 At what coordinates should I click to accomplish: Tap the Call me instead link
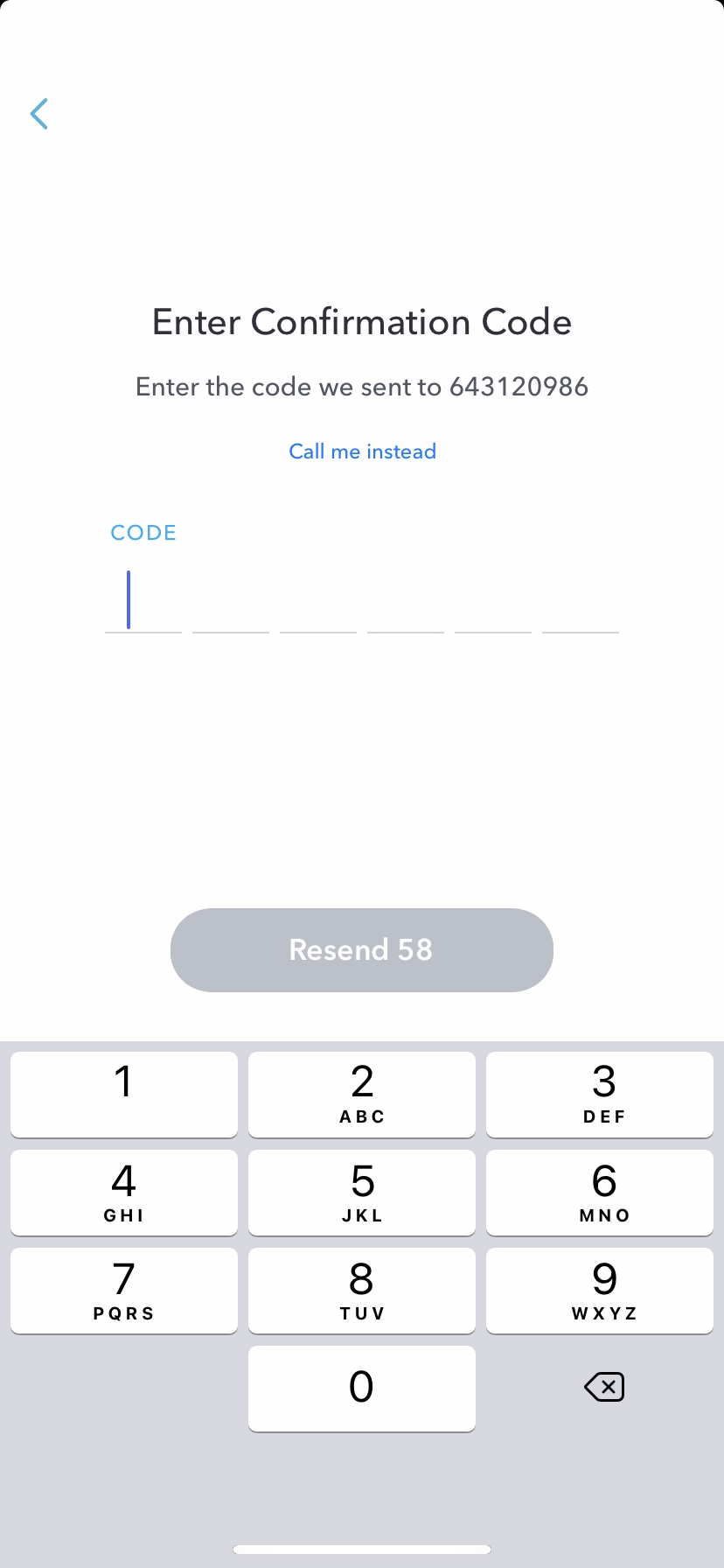pyautogui.click(x=362, y=451)
